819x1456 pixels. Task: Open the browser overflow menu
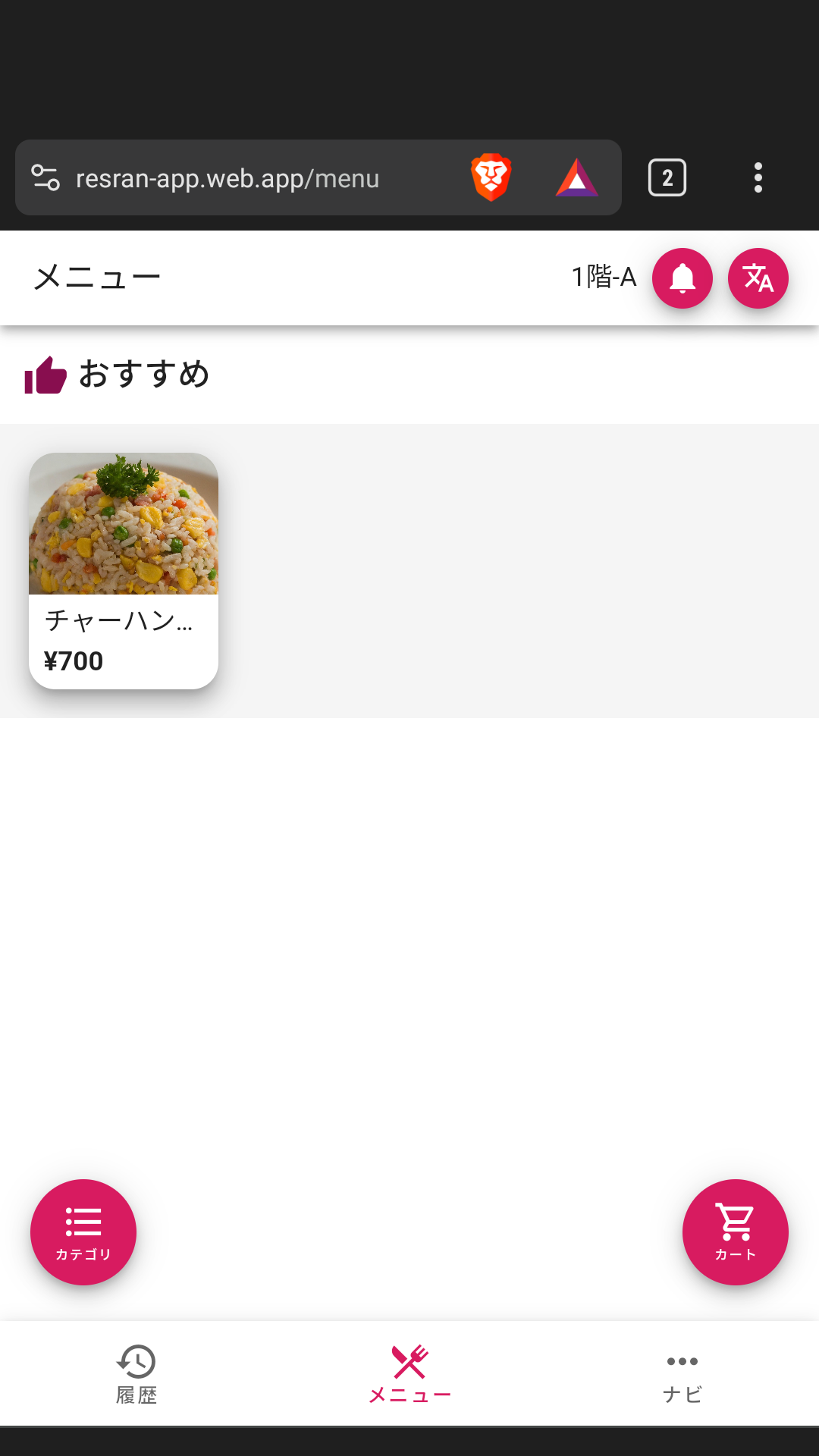coord(758,177)
